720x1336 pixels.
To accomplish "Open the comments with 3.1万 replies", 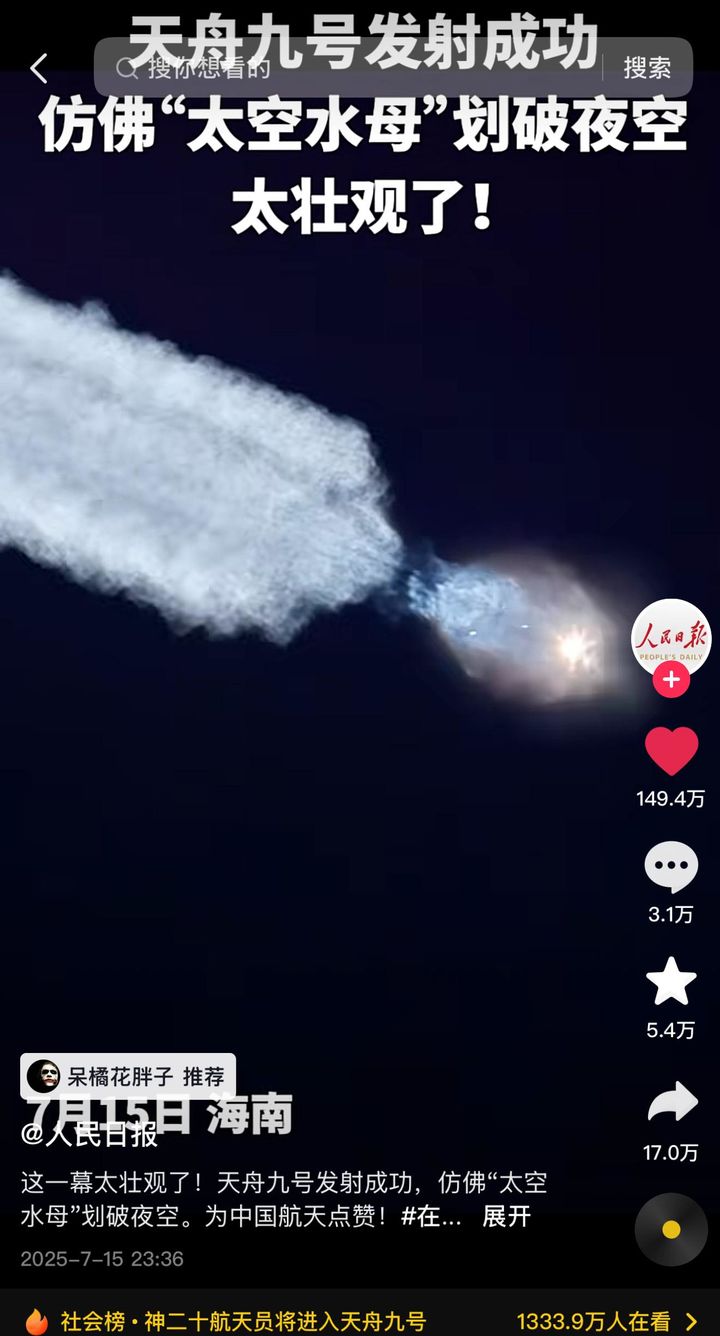I will 671,867.
